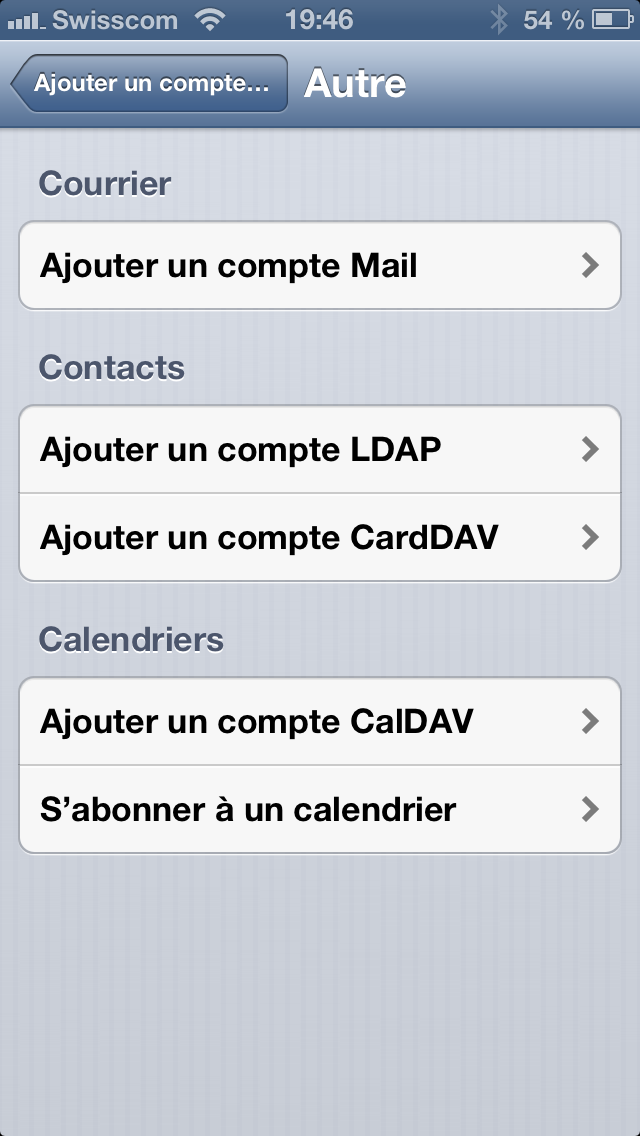The image size is (640, 1136).
Task: Choose Ajouter un compte CalDAV
Action: point(320,721)
